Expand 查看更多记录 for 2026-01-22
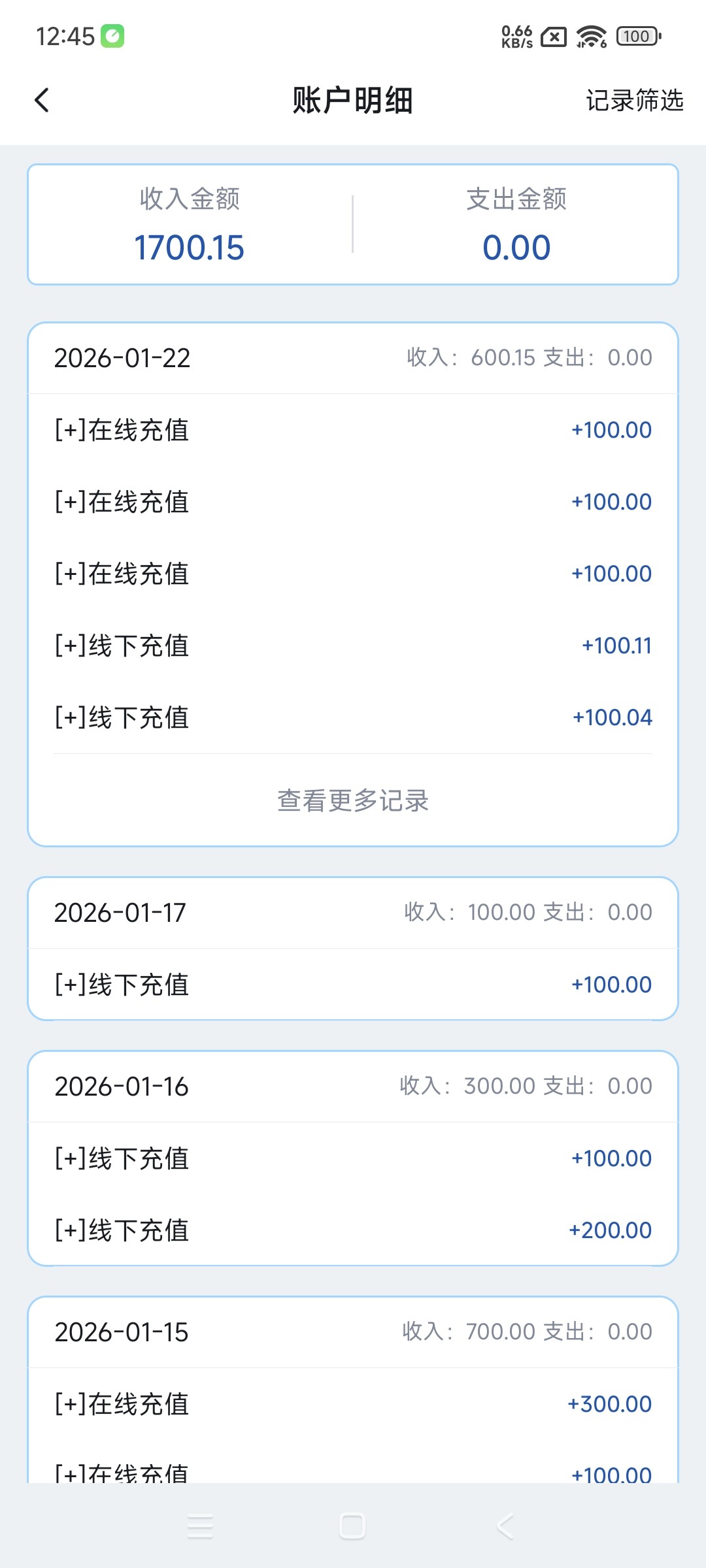This screenshot has height=1568, width=706. 353,800
